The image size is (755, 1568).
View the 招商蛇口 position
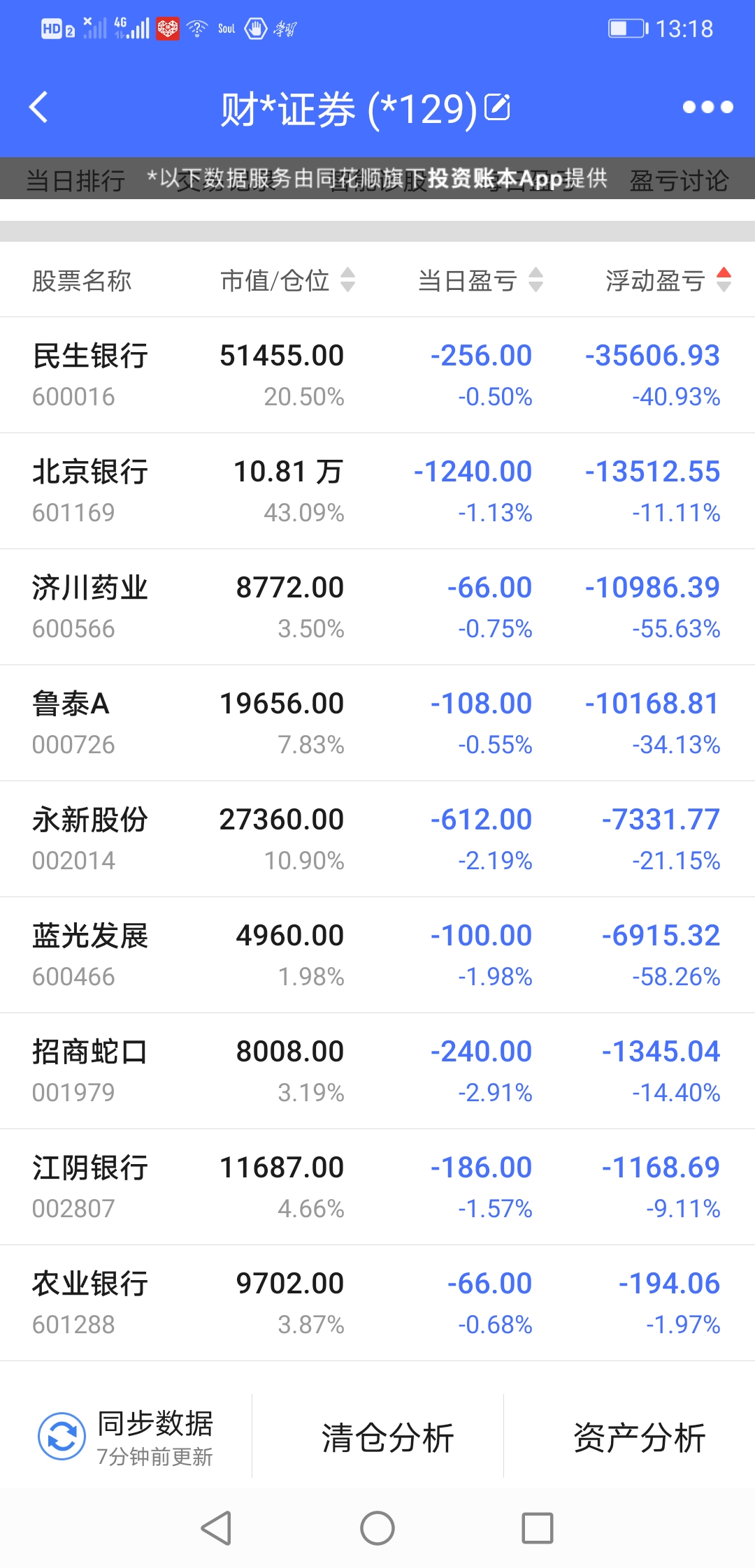(377, 1071)
